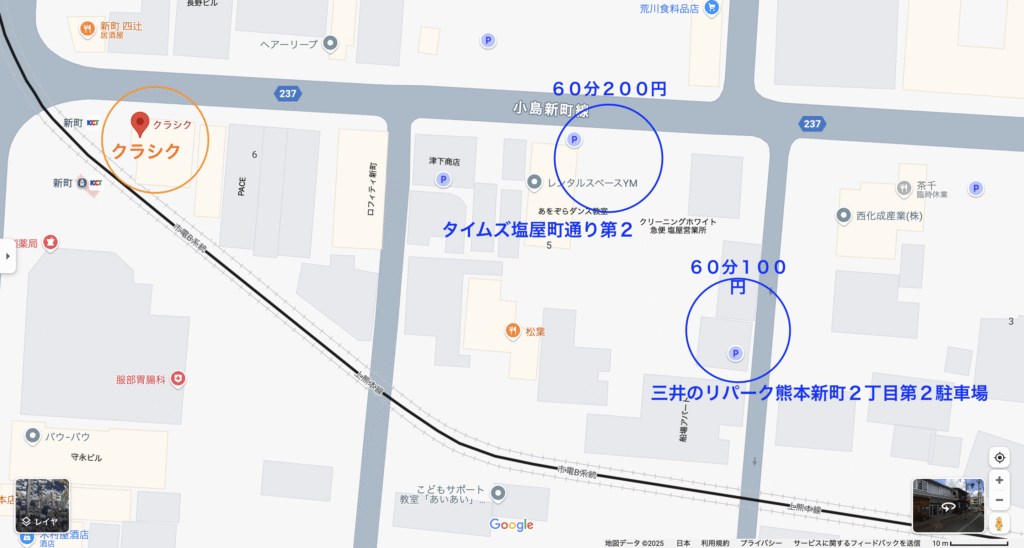Open the プライバシー privacy link

coord(760,542)
